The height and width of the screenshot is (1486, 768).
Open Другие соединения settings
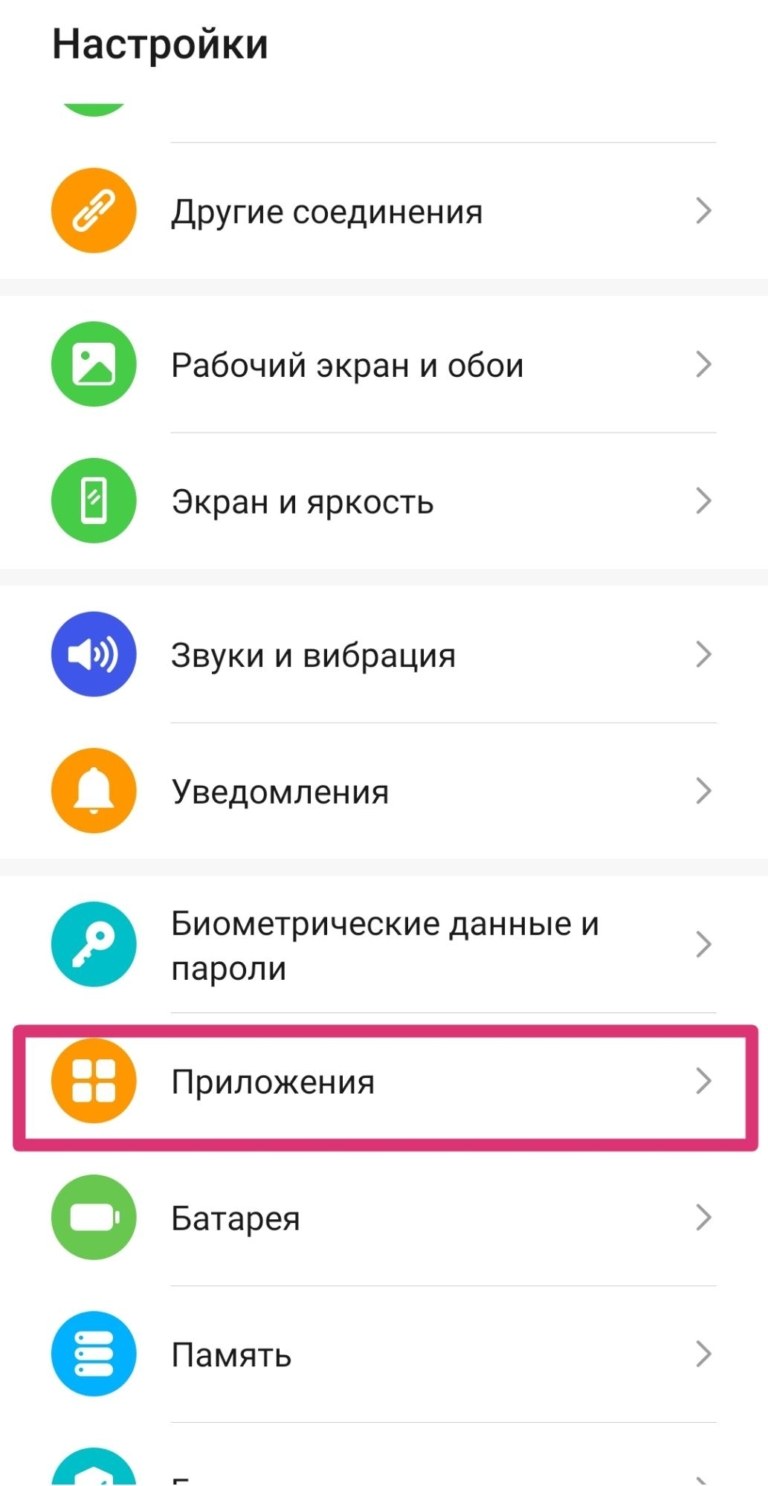pos(384,211)
